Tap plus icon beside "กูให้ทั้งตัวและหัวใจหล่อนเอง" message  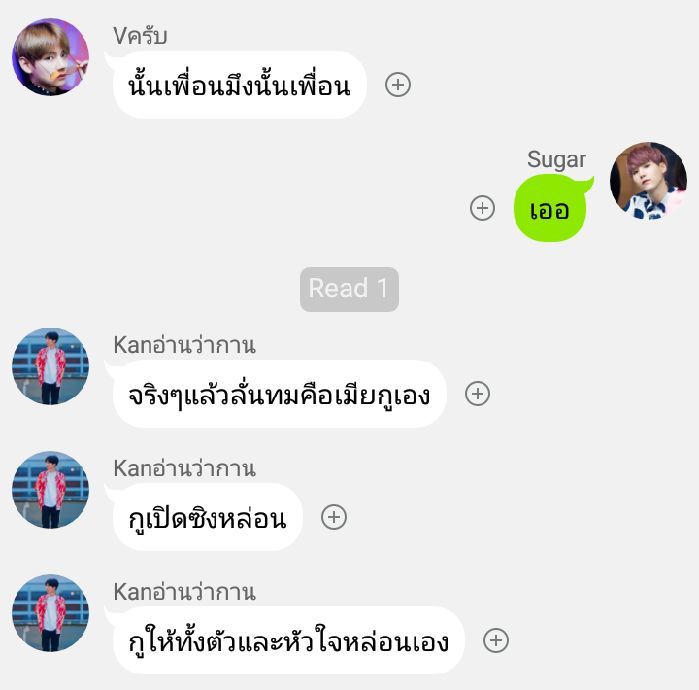pyautogui.click(x=496, y=640)
